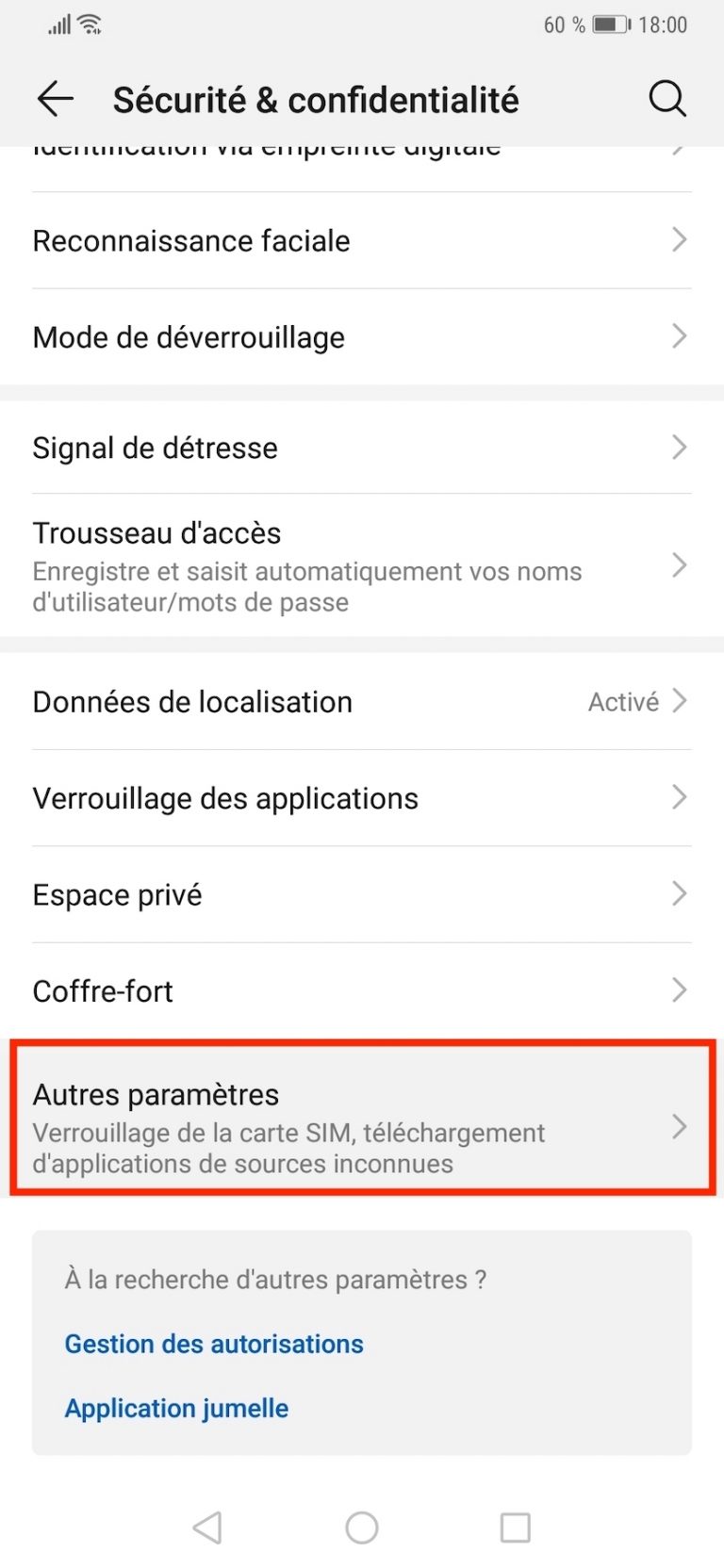This screenshot has height=1568, width=724.
Task: Open search in Sécurité & confidentialité
Action: [x=667, y=98]
